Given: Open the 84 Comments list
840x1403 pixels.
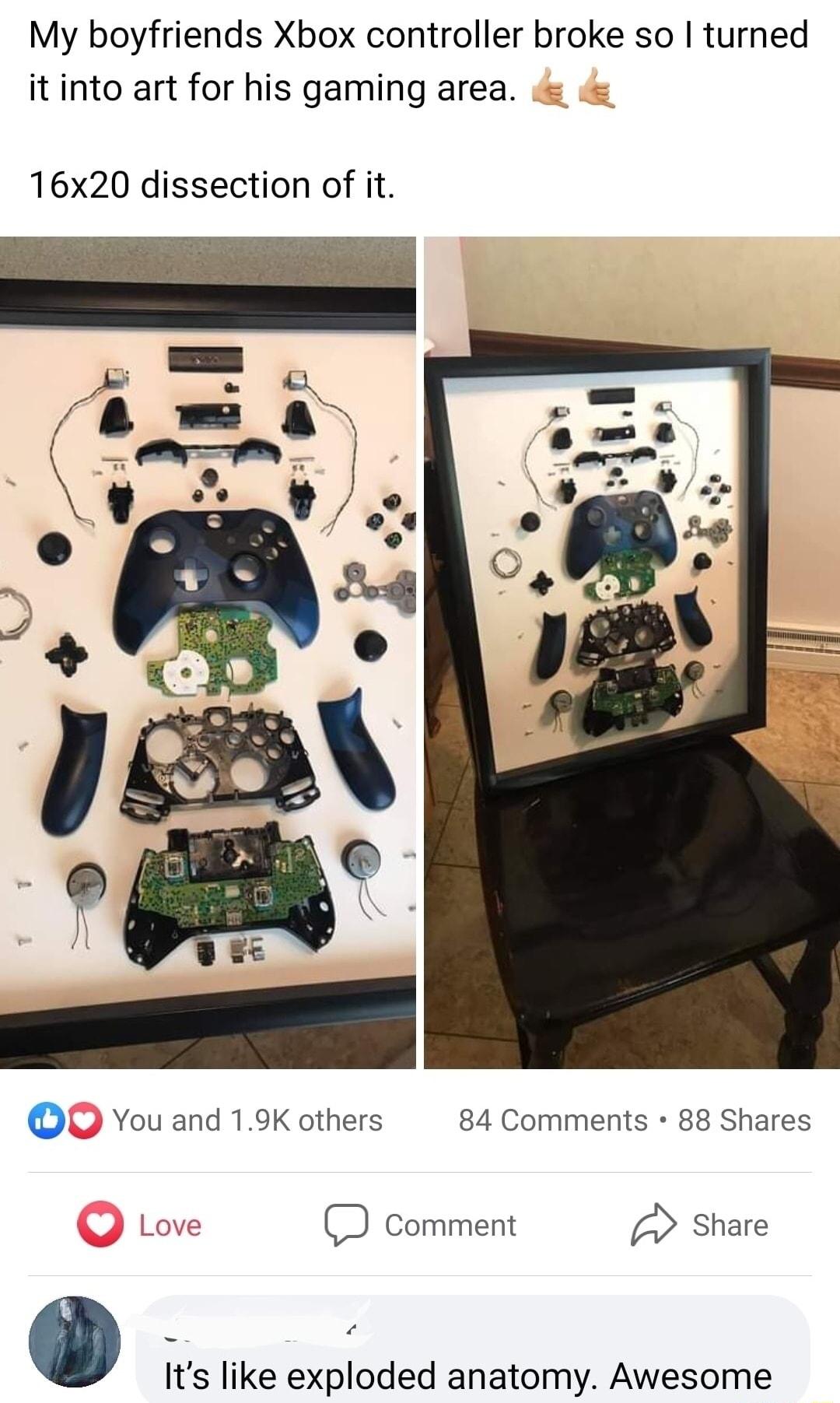Looking at the screenshot, I should coord(552,1121).
